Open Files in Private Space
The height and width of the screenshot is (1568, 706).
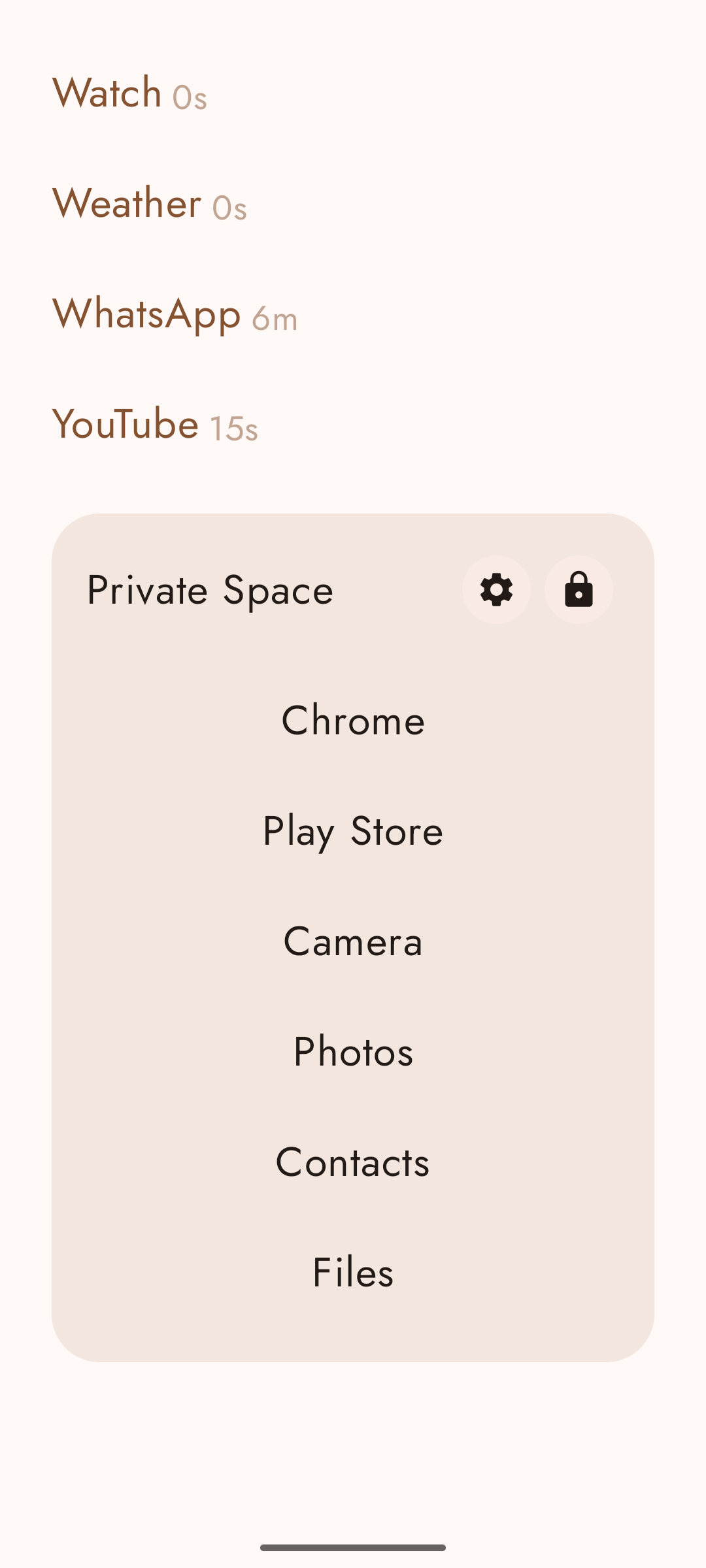coord(353,1273)
